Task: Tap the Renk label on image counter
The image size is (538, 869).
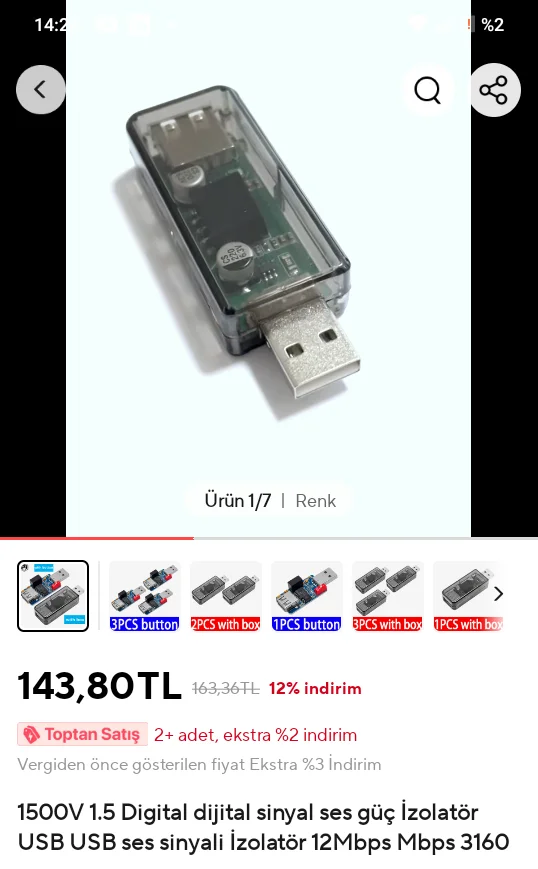Action: [315, 501]
